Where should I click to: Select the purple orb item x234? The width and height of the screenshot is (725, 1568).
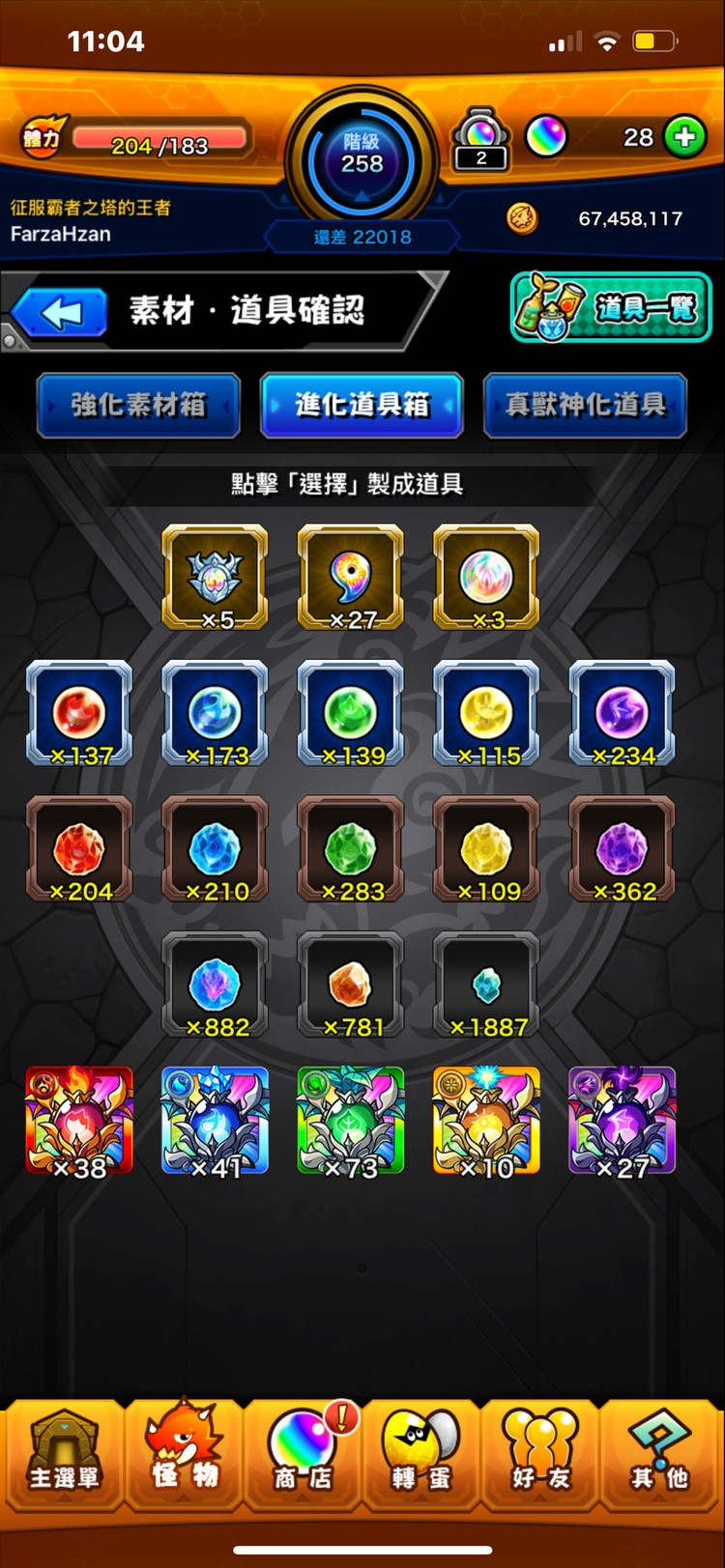622,714
